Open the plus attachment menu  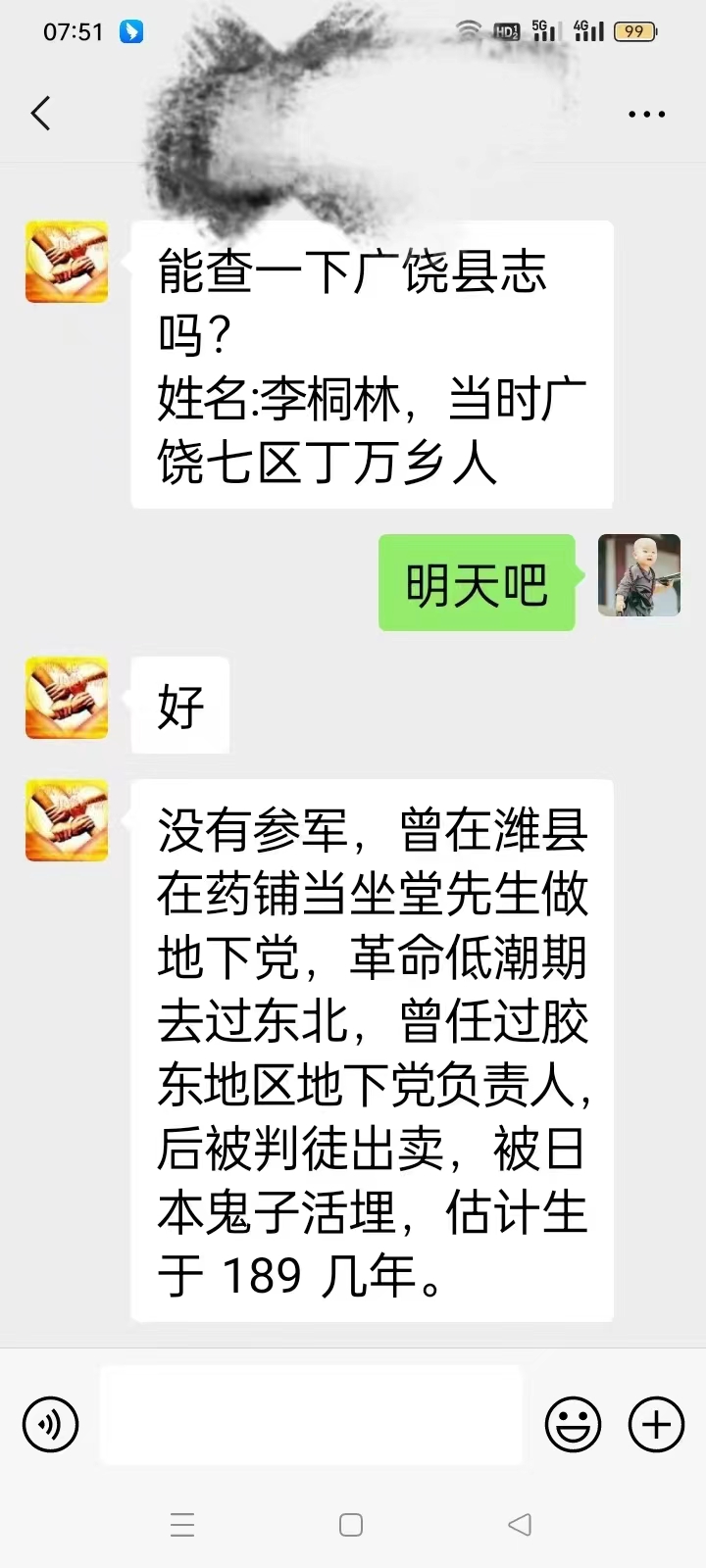656,1424
